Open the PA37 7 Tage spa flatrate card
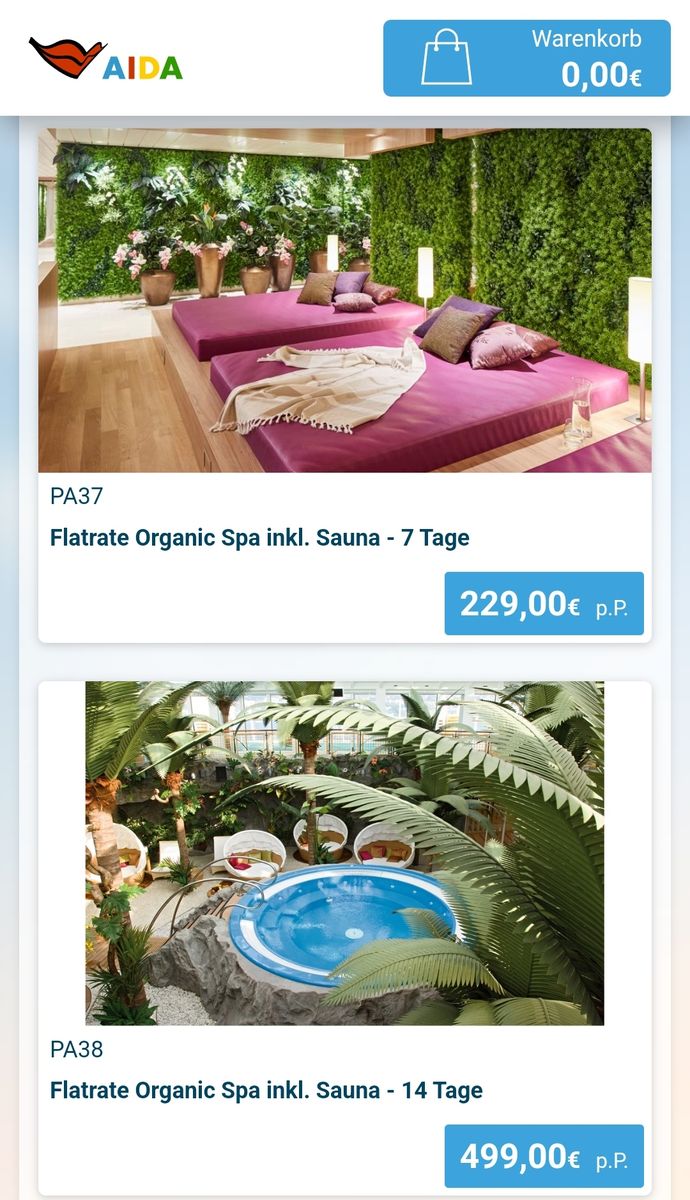690x1200 pixels. (x=259, y=537)
